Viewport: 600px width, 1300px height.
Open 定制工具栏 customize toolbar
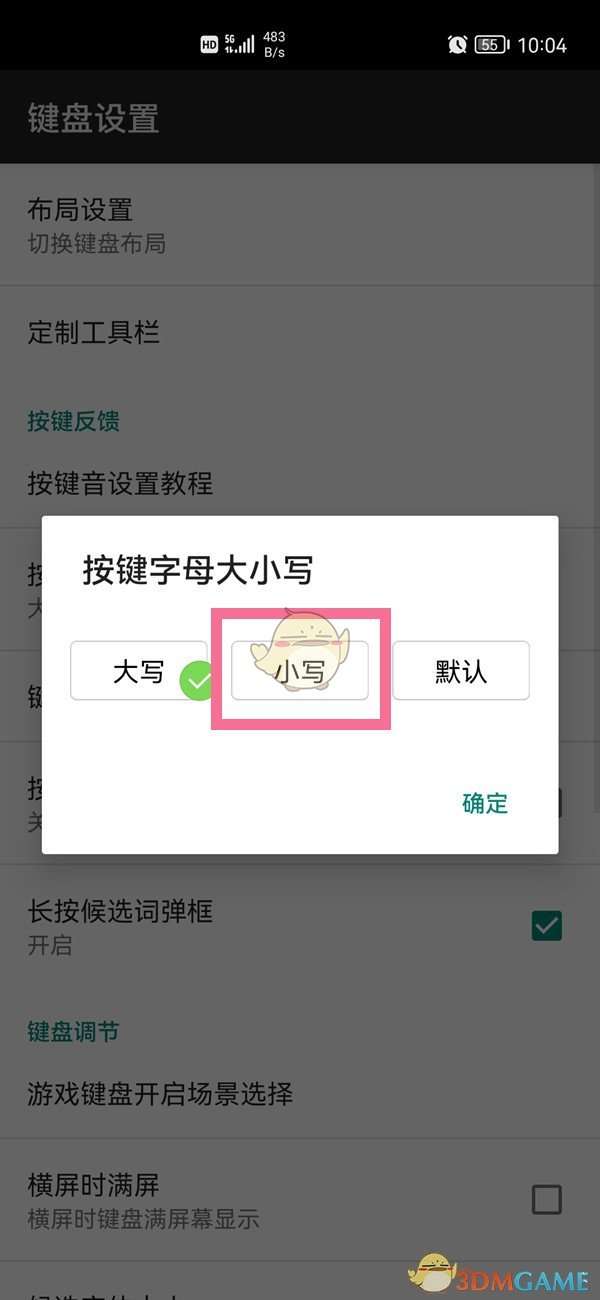[x=94, y=332]
